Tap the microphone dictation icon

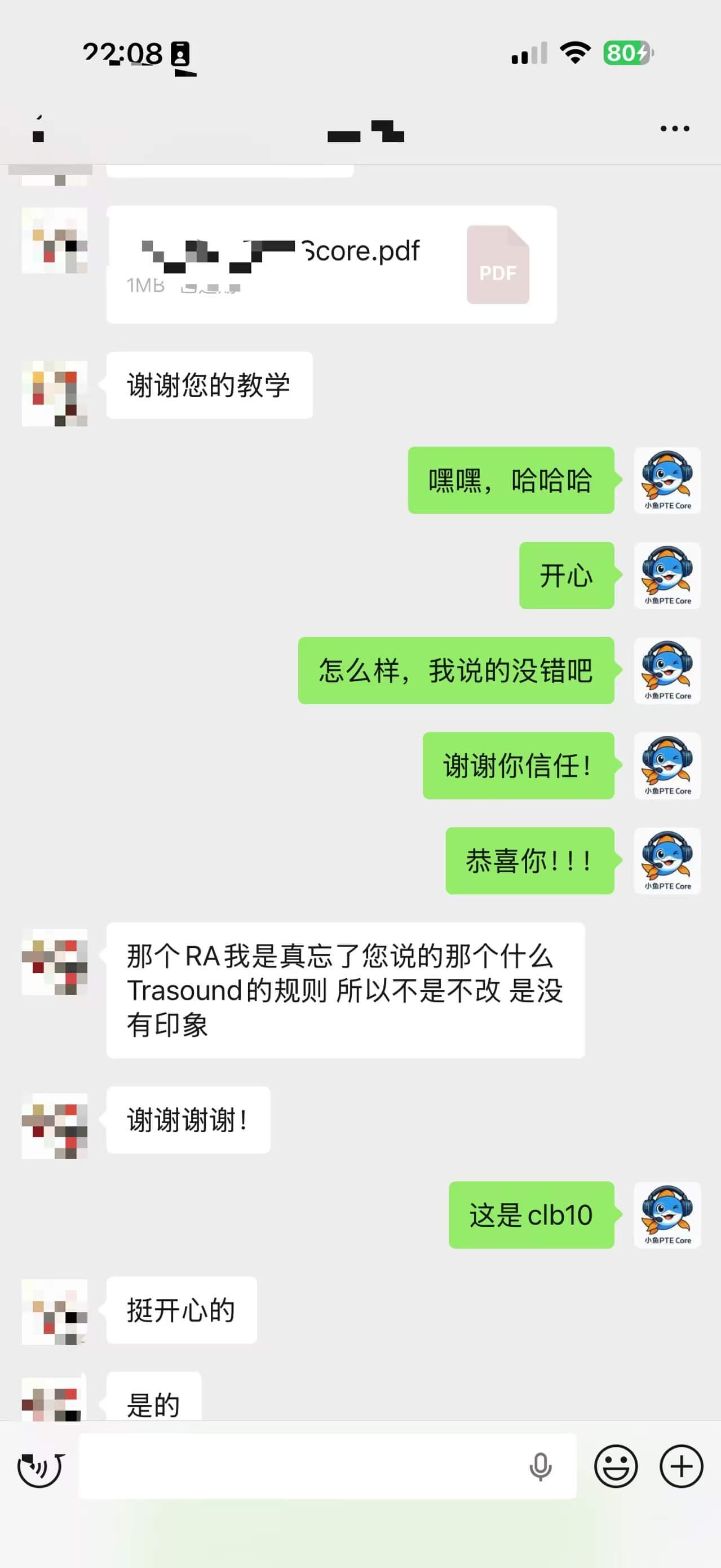[x=540, y=1467]
